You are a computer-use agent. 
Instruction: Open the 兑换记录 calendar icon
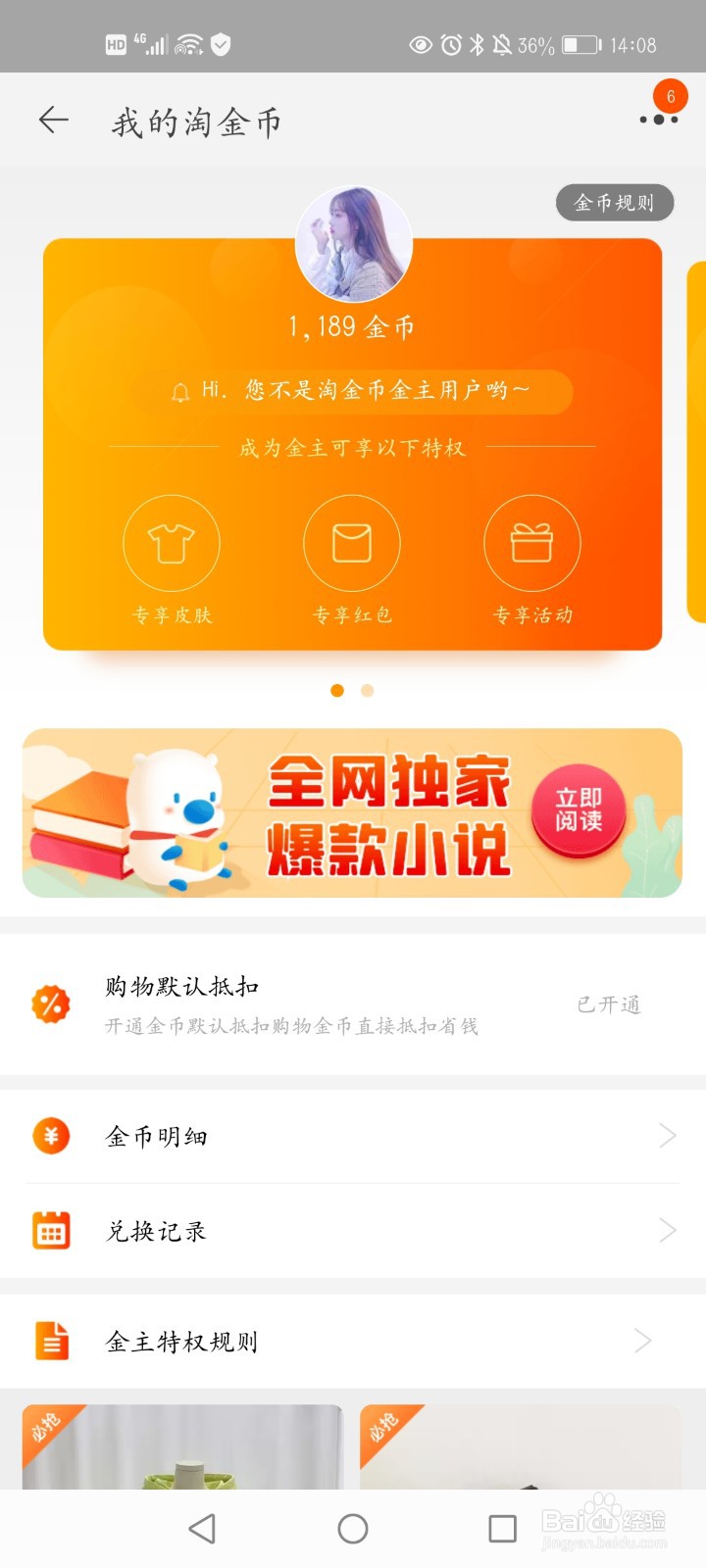[x=51, y=1230]
